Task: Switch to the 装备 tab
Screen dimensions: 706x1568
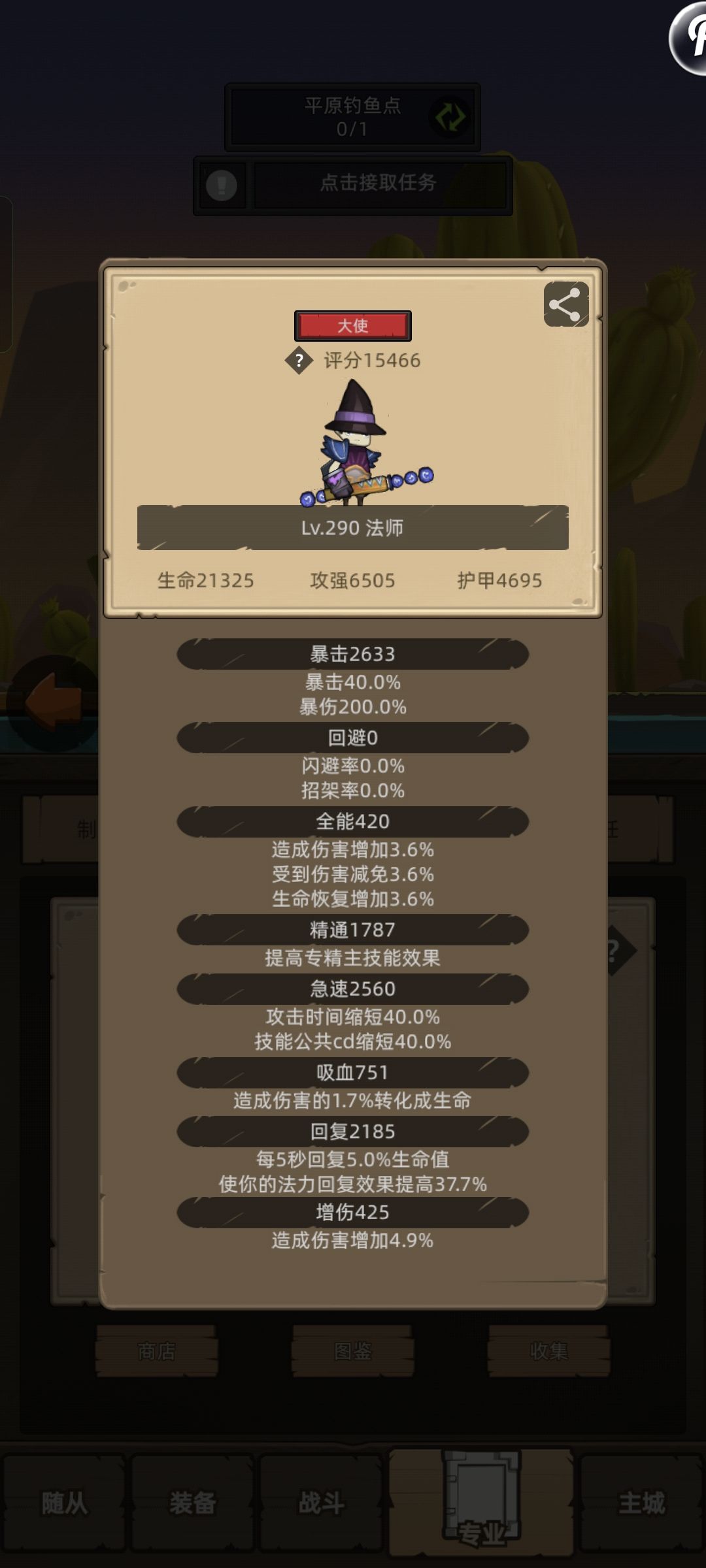Action: tap(193, 1503)
